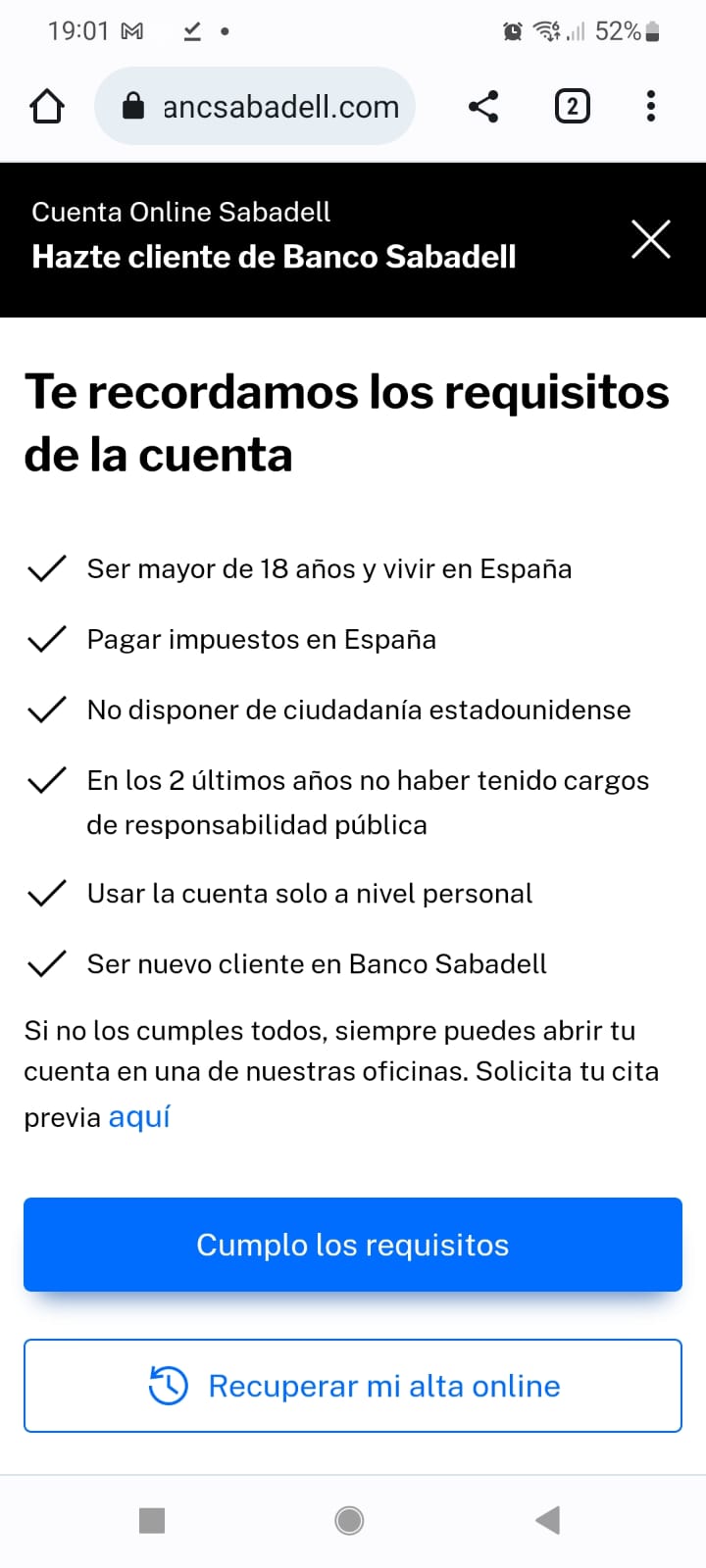
Task: Tap the ancsabadell.com address bar
Action: [x=255, y=106]
